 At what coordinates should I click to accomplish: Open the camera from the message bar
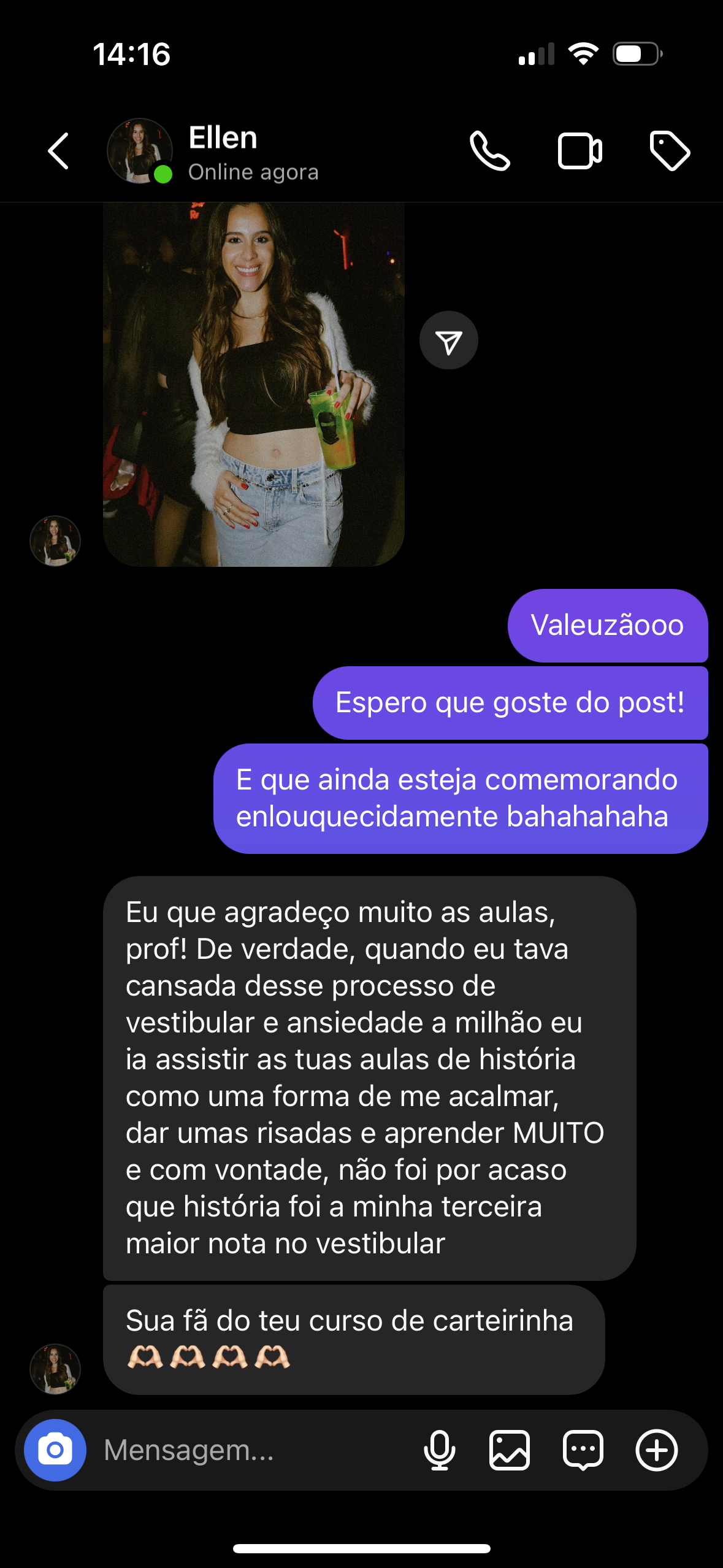point(55,1450)
